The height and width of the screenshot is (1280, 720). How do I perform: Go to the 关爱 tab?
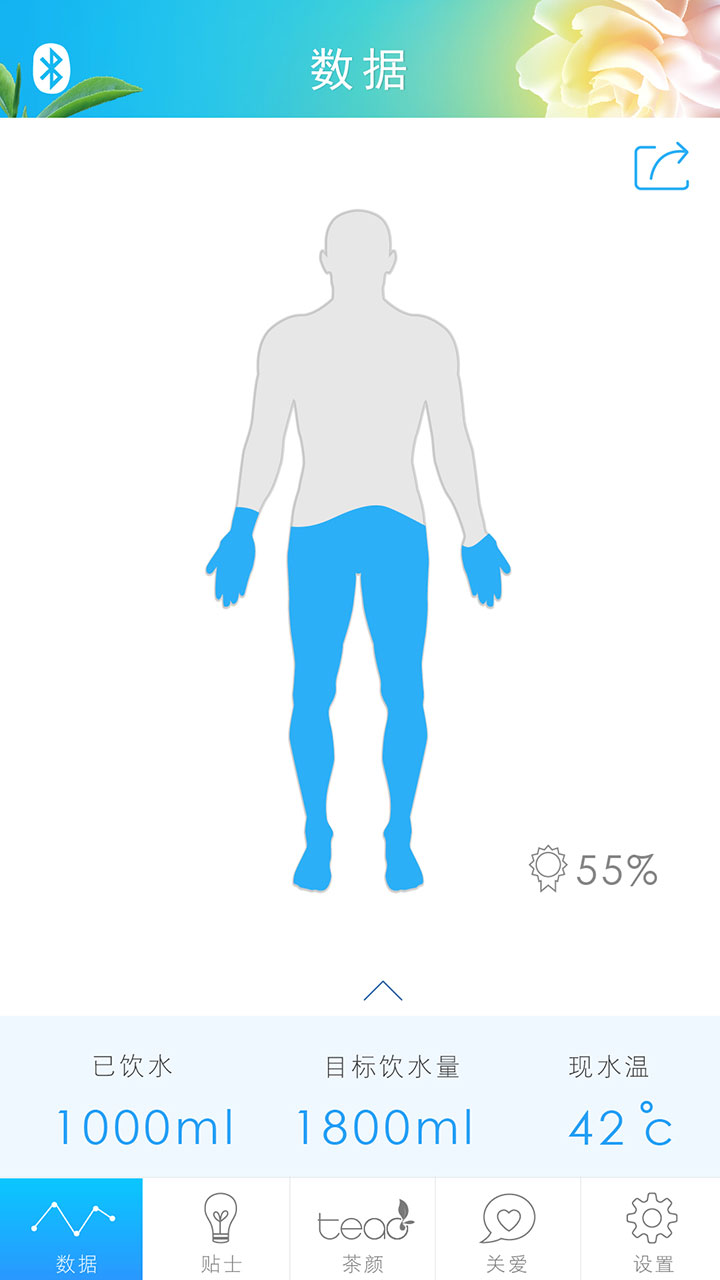pyautogui.click(x=508, y=1229)
